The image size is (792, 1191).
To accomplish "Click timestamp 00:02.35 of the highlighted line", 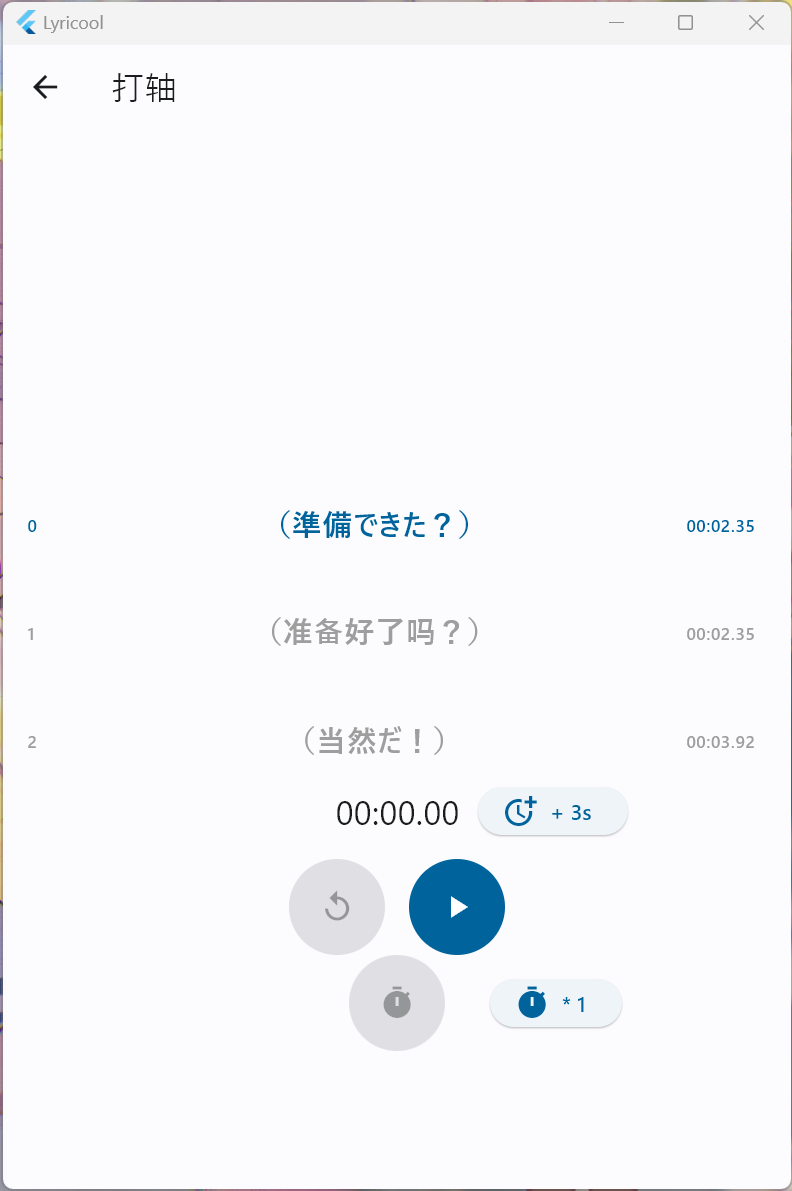I will (x=720, y=525).
